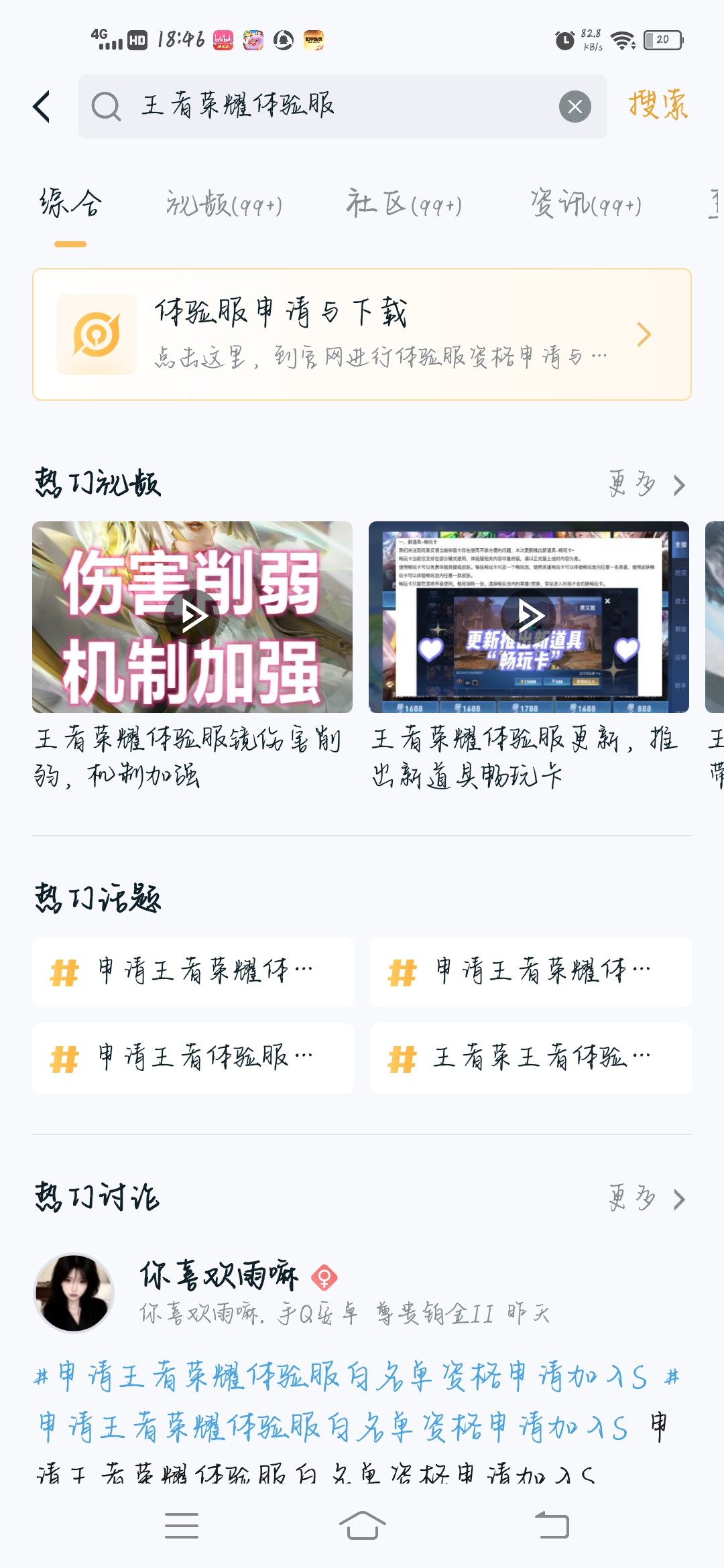The image size is (724, 1568).
Task: Select the 综合 tab
Action: 70,204
